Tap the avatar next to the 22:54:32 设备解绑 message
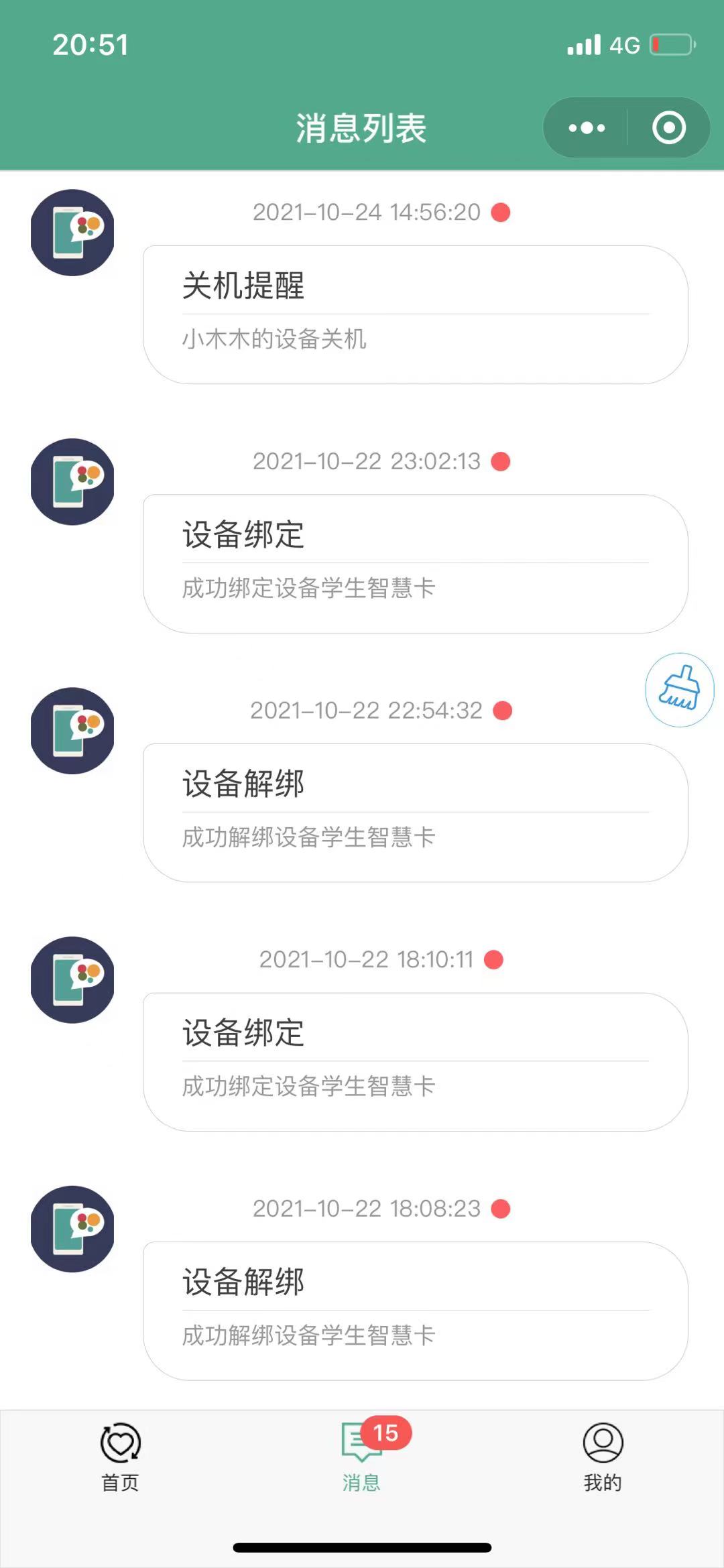The width and height of the screenshot is (724, 1568). (x=72, y=731)
